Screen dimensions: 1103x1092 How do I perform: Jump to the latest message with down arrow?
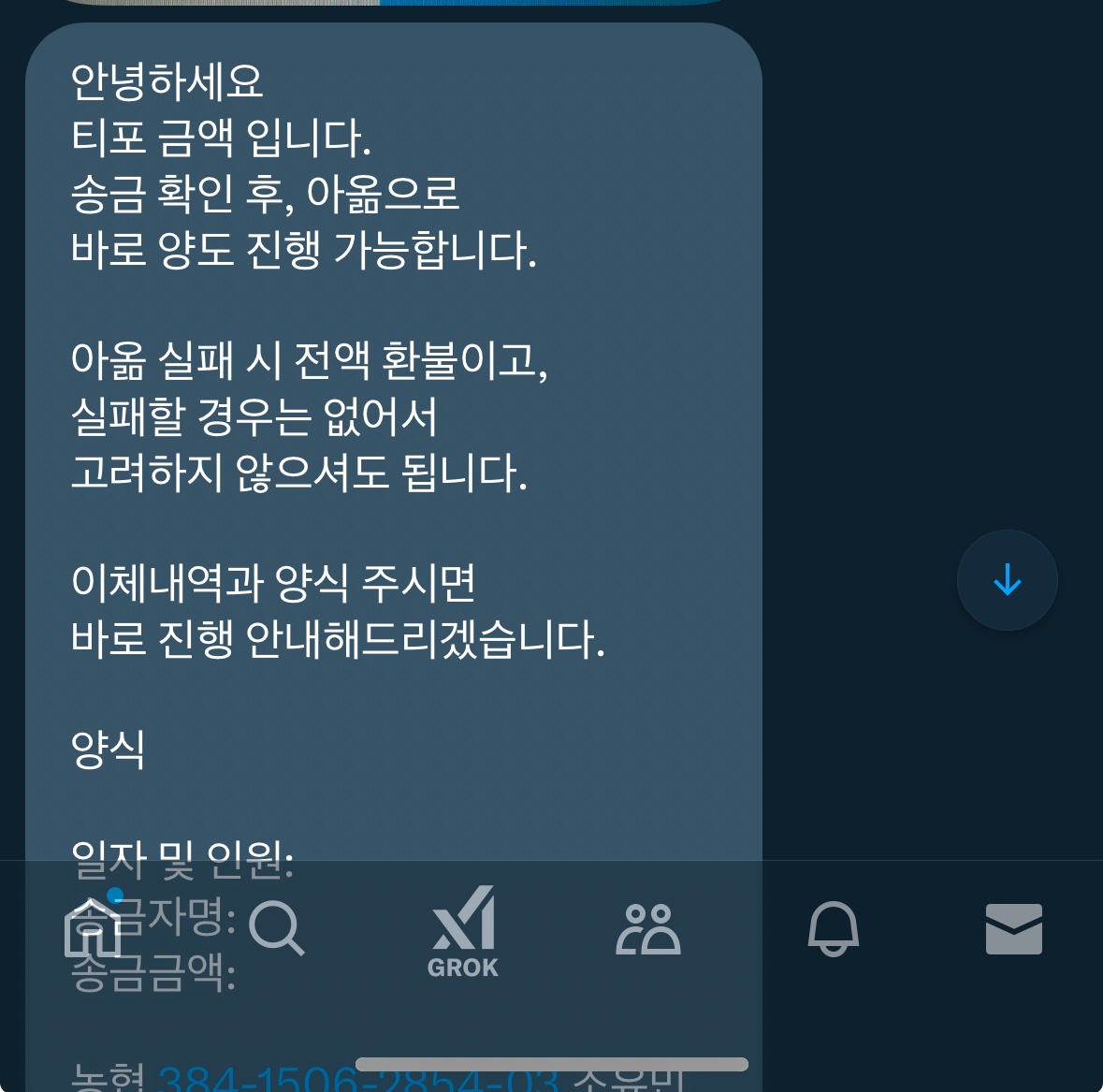(1007, 580)
